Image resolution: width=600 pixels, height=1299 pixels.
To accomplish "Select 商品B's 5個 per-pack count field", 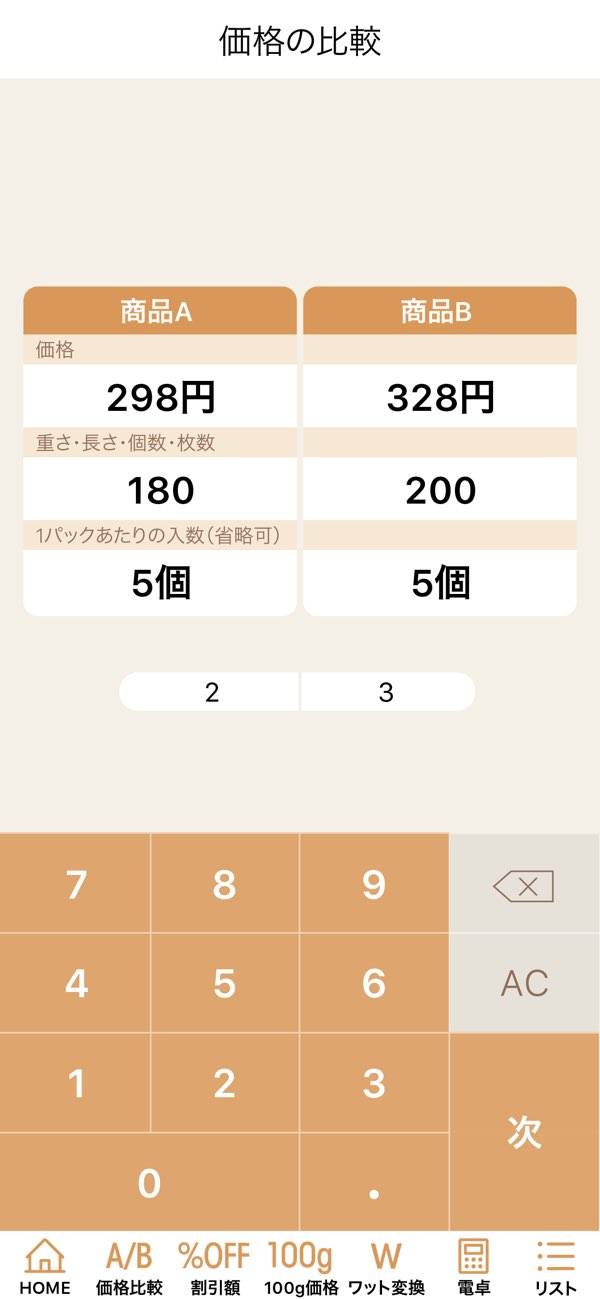I will (440, 583).
